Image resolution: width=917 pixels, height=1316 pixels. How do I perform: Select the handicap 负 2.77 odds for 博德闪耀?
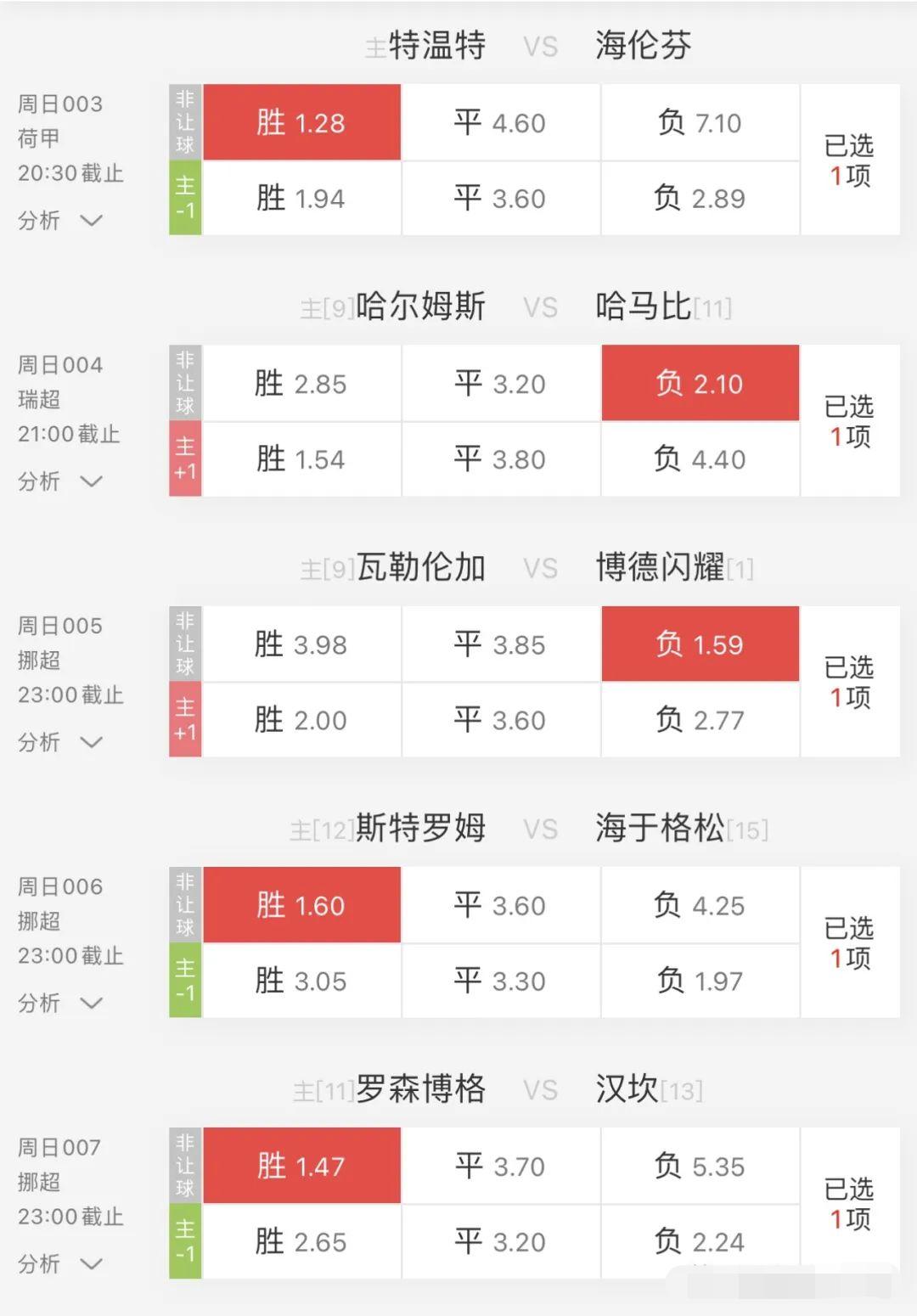[x=700, y=720]
